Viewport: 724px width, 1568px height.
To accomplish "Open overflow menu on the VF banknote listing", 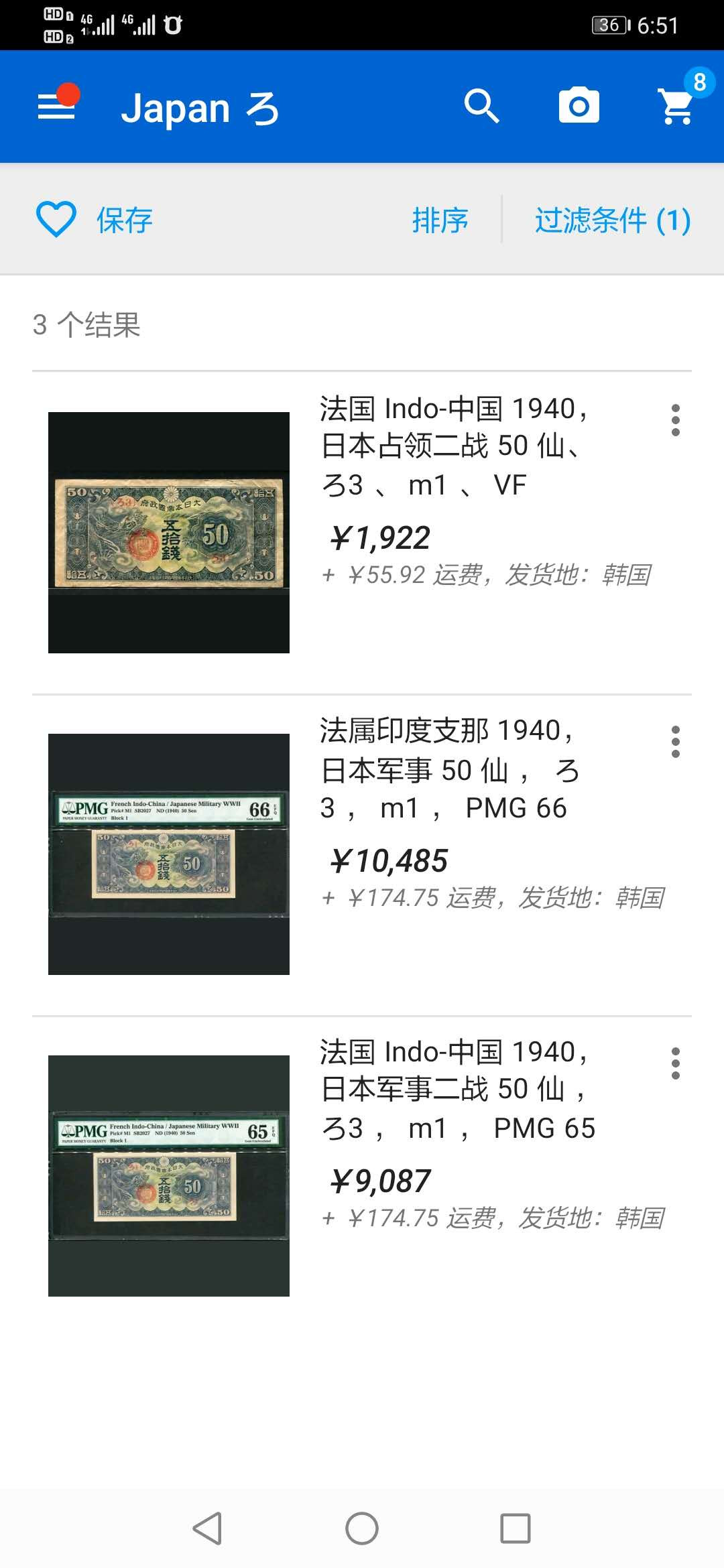I will coord(674,419).
